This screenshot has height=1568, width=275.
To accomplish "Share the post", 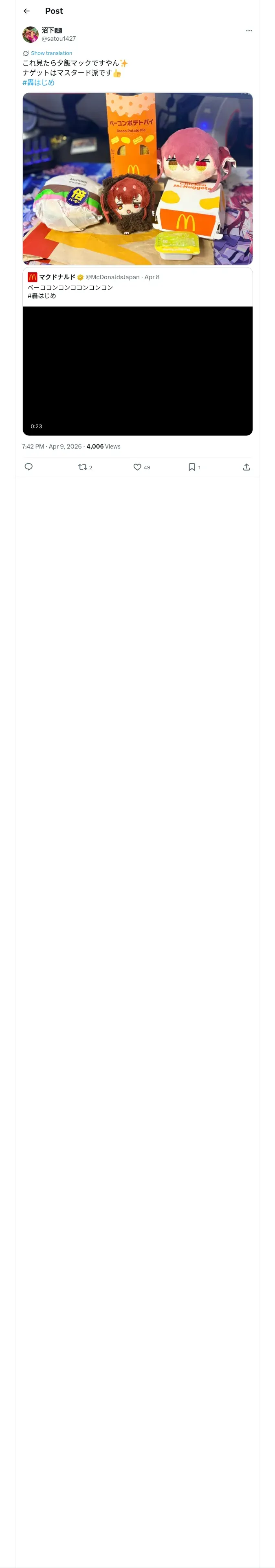I will tap(246, 467).
